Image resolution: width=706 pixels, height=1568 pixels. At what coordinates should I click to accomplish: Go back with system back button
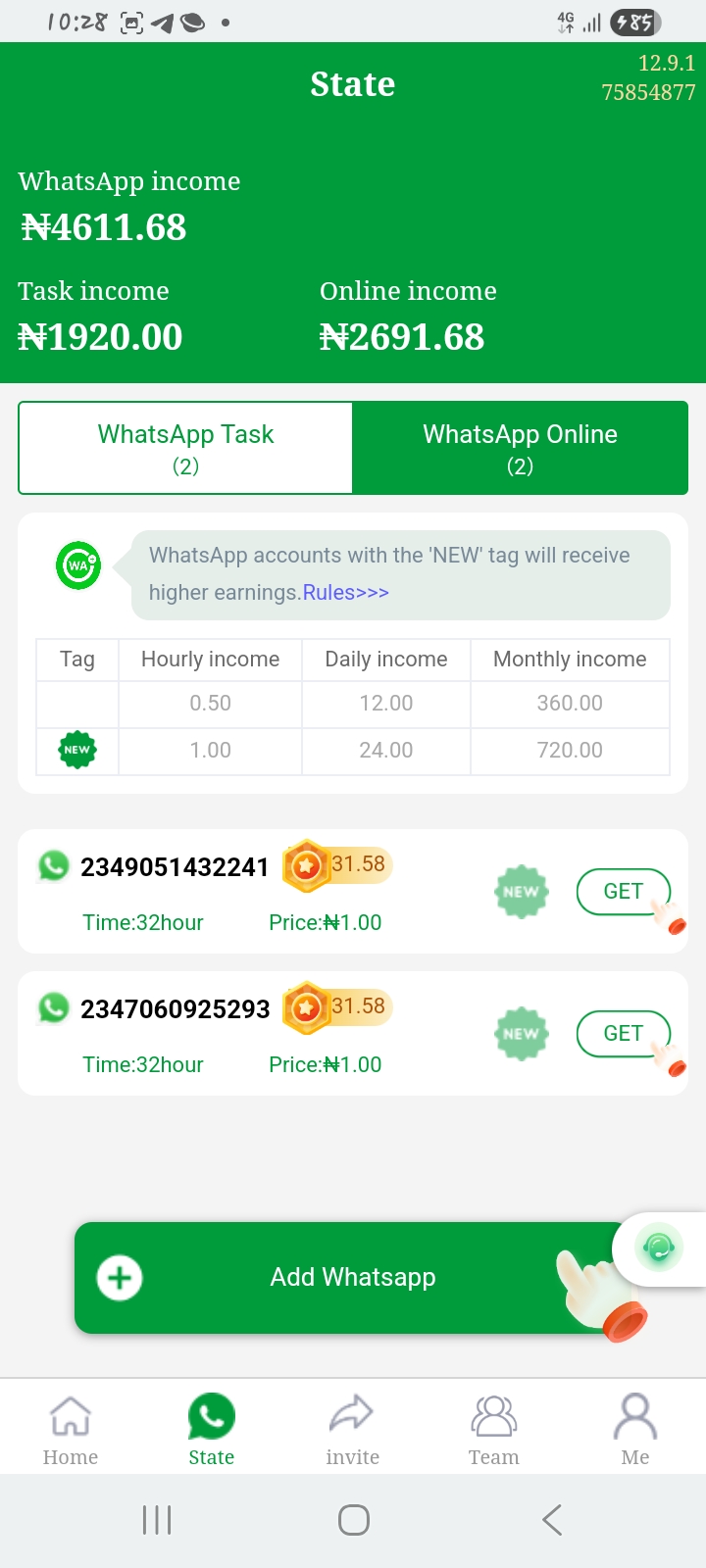(552, 1520)
